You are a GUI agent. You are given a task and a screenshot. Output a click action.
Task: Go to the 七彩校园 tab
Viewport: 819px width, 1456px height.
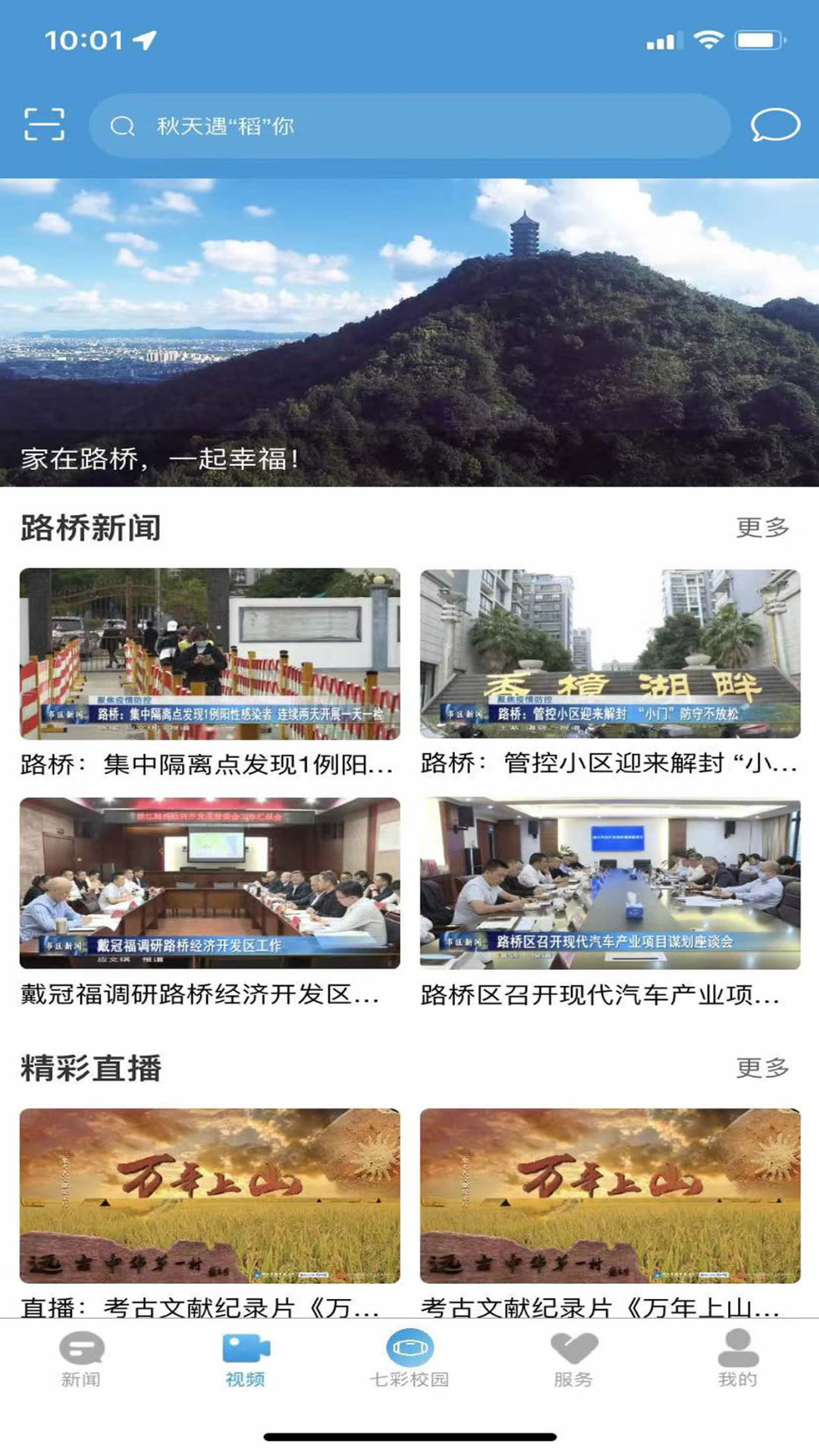[x=409, y=1359]
